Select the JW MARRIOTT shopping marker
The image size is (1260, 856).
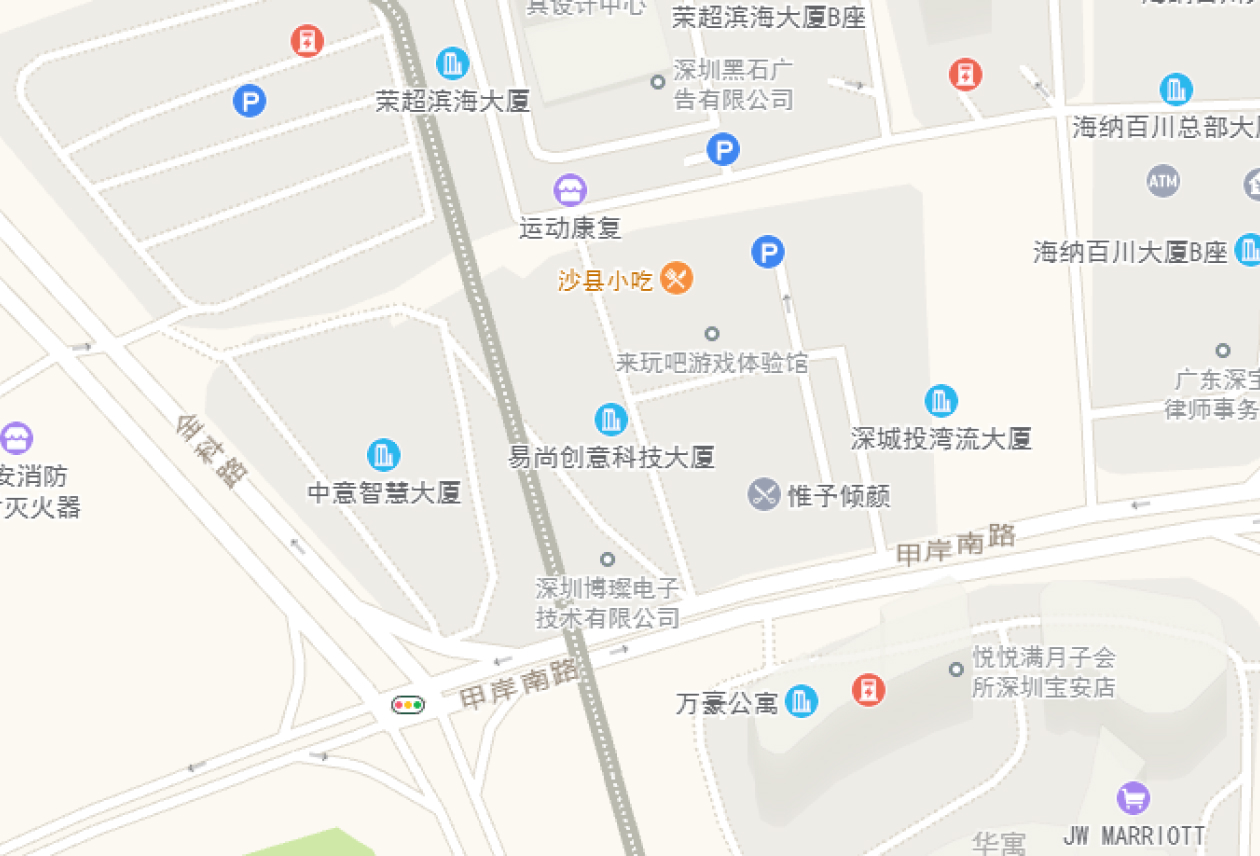[x=1133, y=798]
